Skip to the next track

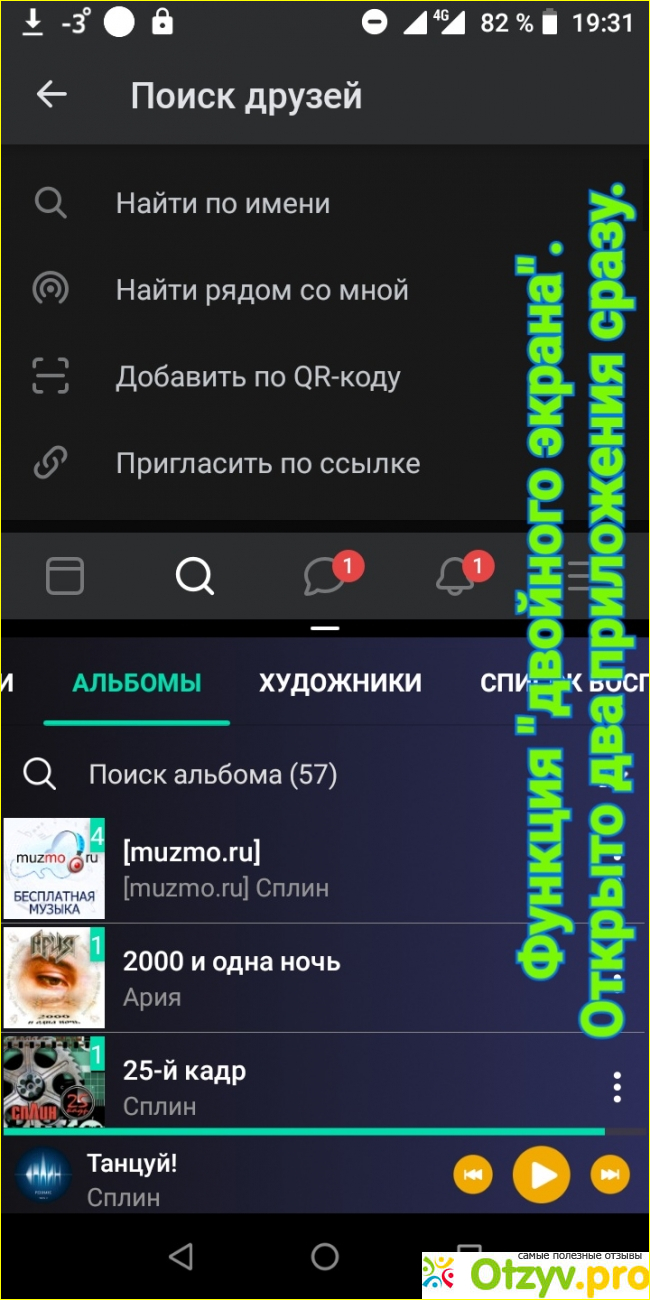click(x=610, y=1175)
